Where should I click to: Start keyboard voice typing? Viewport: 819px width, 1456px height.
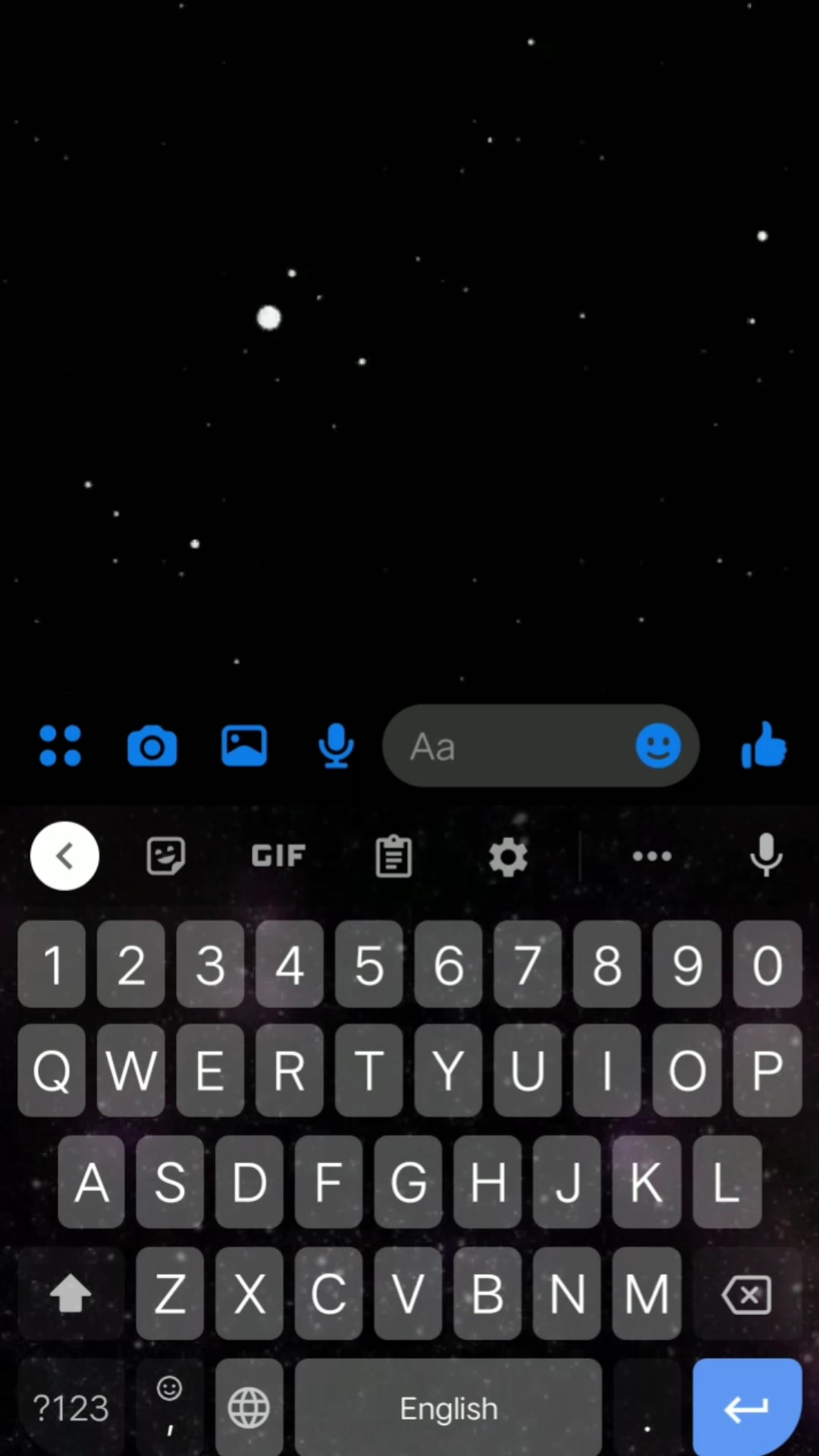pyautogui.click(x=766, y=855)
